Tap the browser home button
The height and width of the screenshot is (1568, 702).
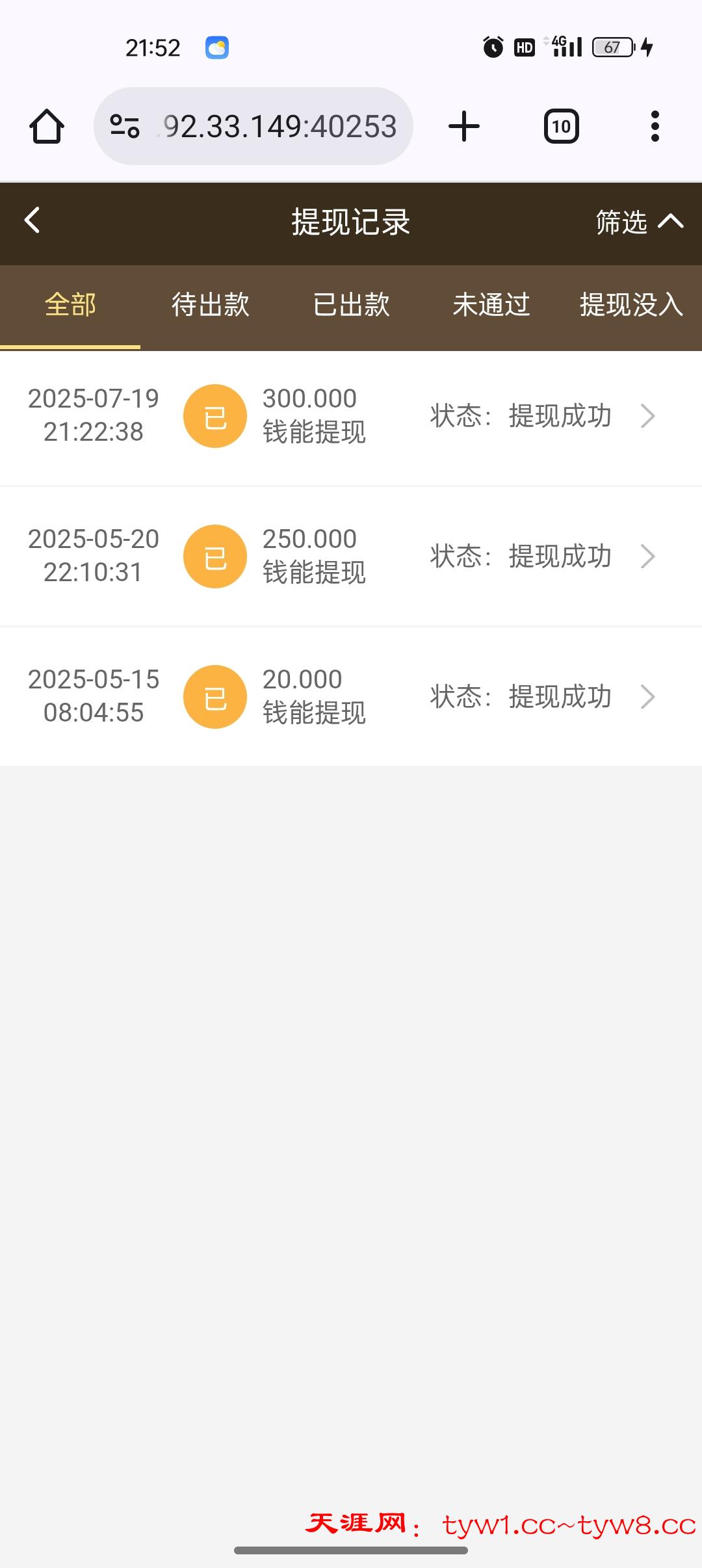click(x=47, y=126)
